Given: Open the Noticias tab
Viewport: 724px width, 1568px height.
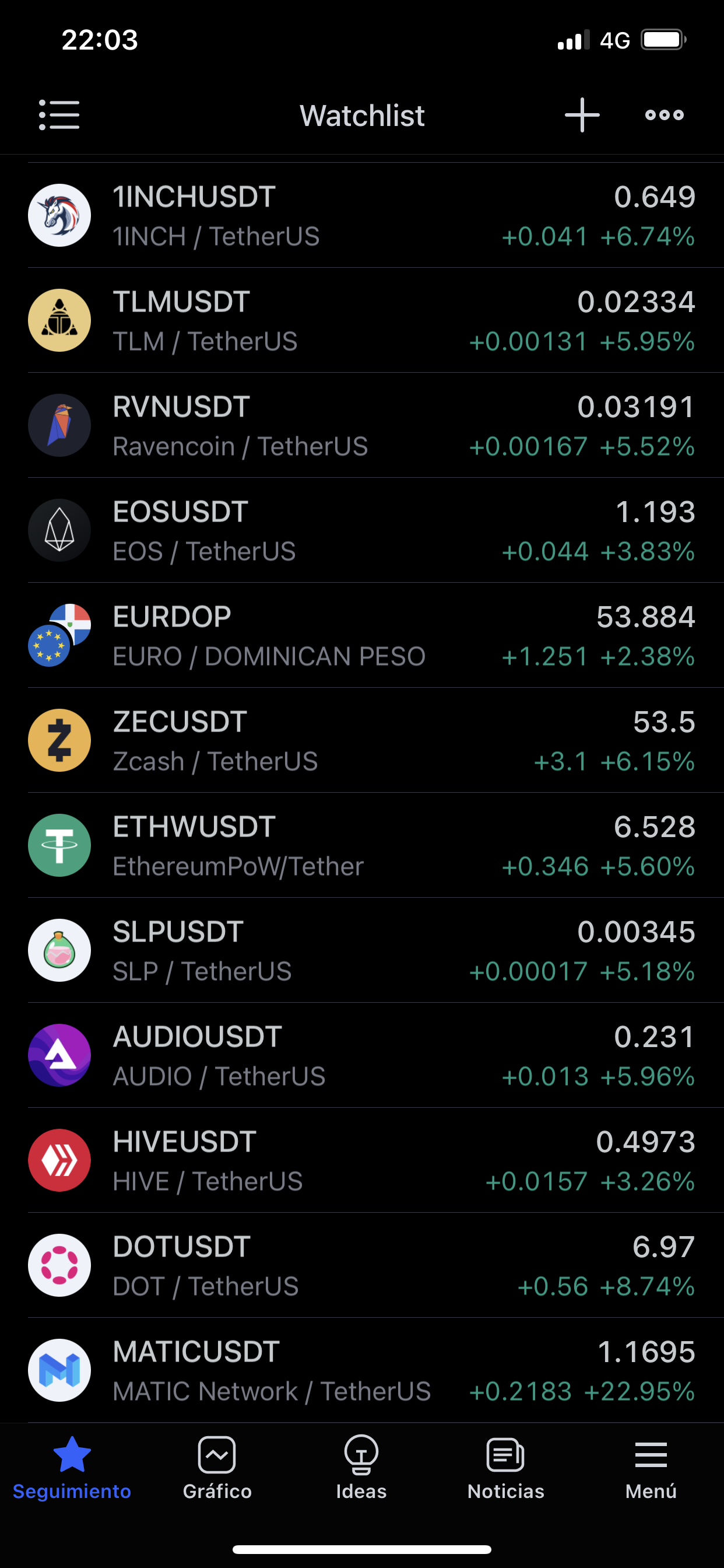Looking at the screenshot, I should click(505, 1468).
